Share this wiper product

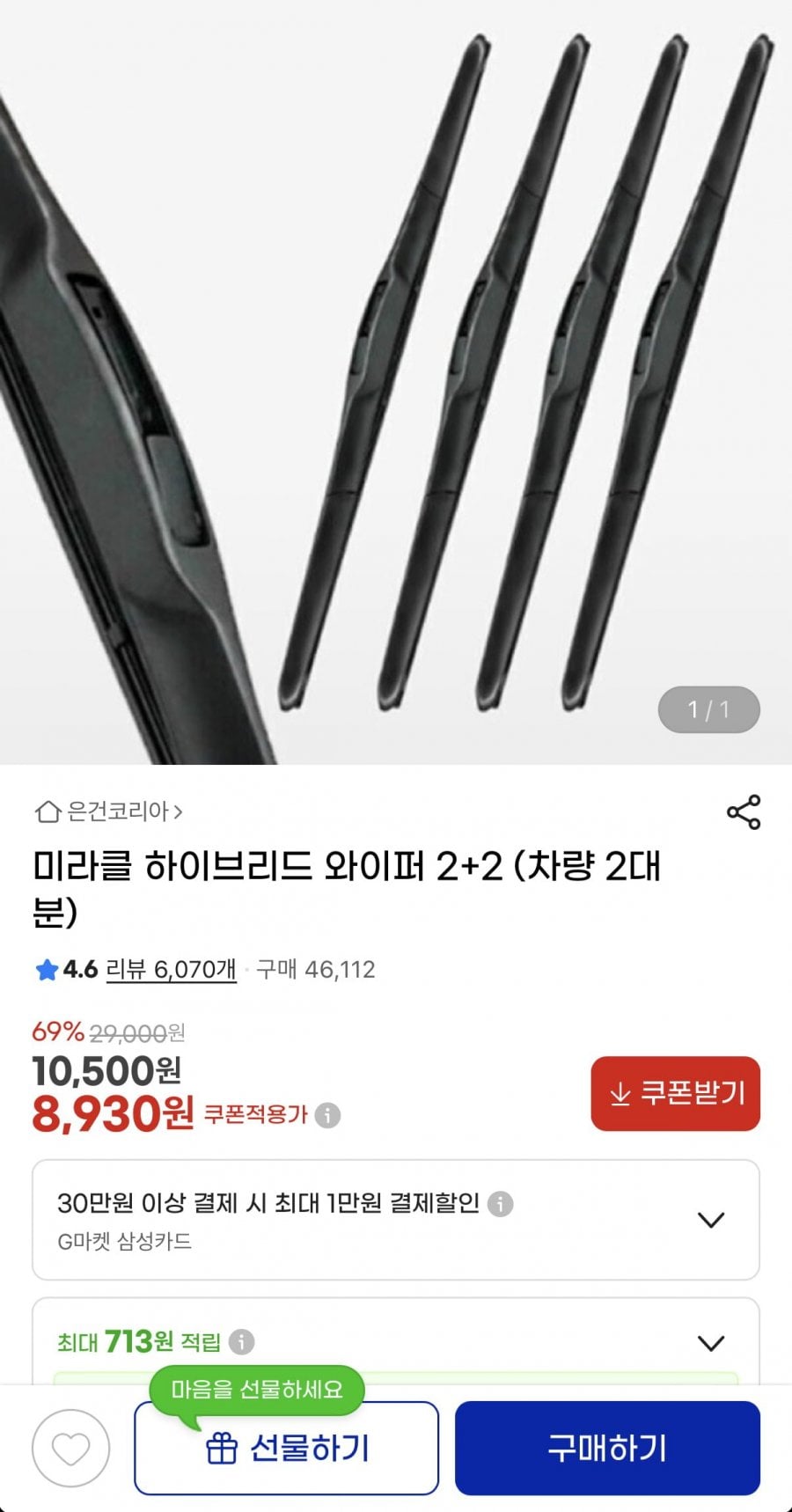click(x=744, y=811)
